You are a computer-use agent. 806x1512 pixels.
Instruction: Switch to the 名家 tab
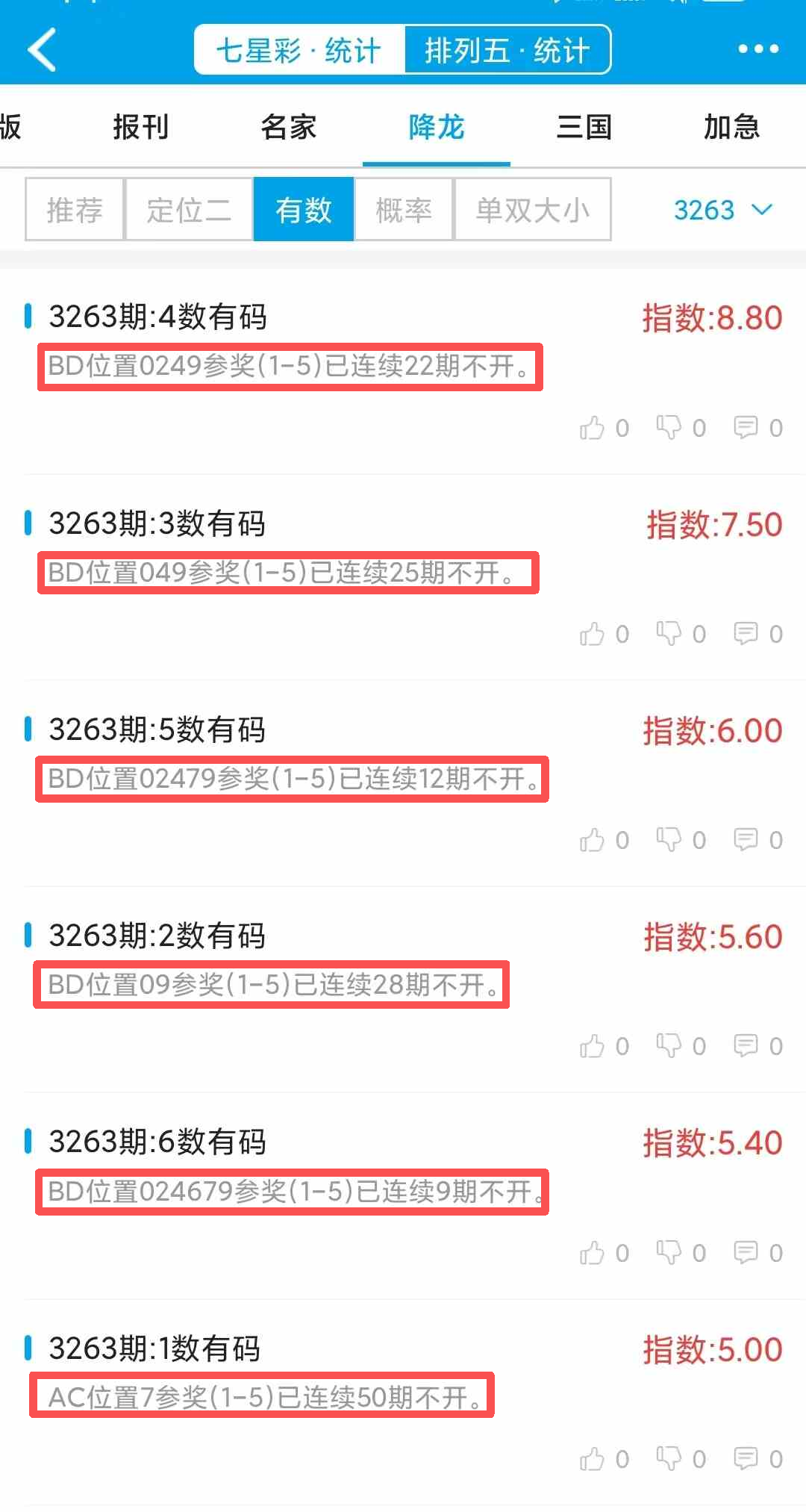[288, 127]
